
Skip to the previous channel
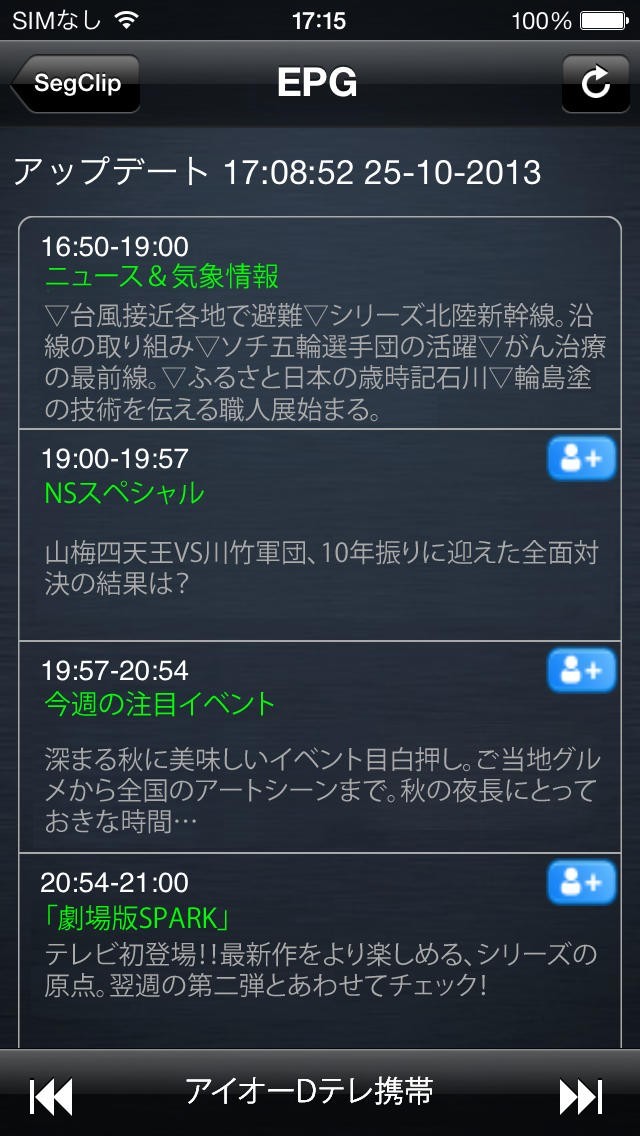(52, 1096)
